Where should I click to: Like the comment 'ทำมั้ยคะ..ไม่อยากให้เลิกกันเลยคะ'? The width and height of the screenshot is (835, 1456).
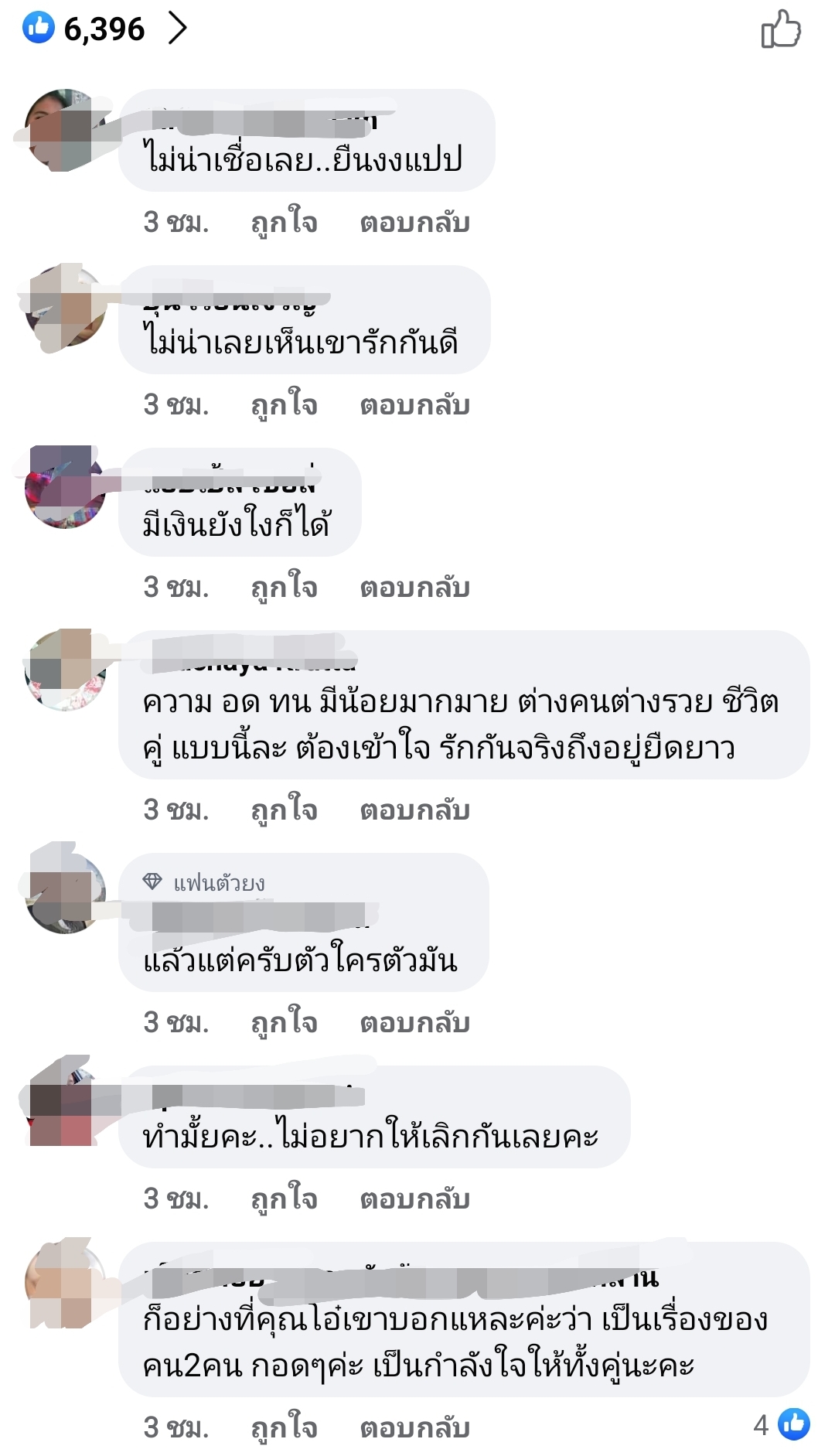[x=284, y=1199]
